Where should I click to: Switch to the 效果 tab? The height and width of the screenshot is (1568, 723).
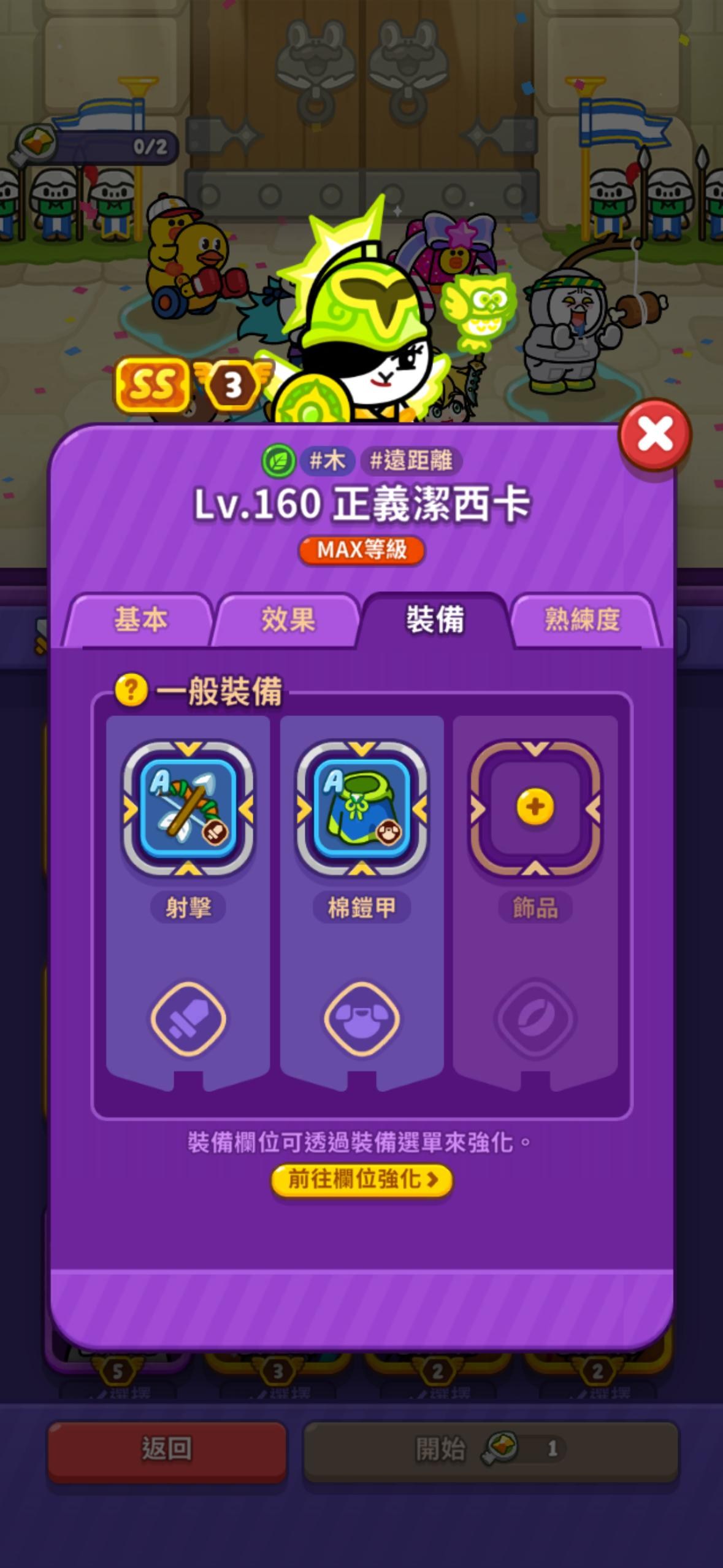coord(287,619)
